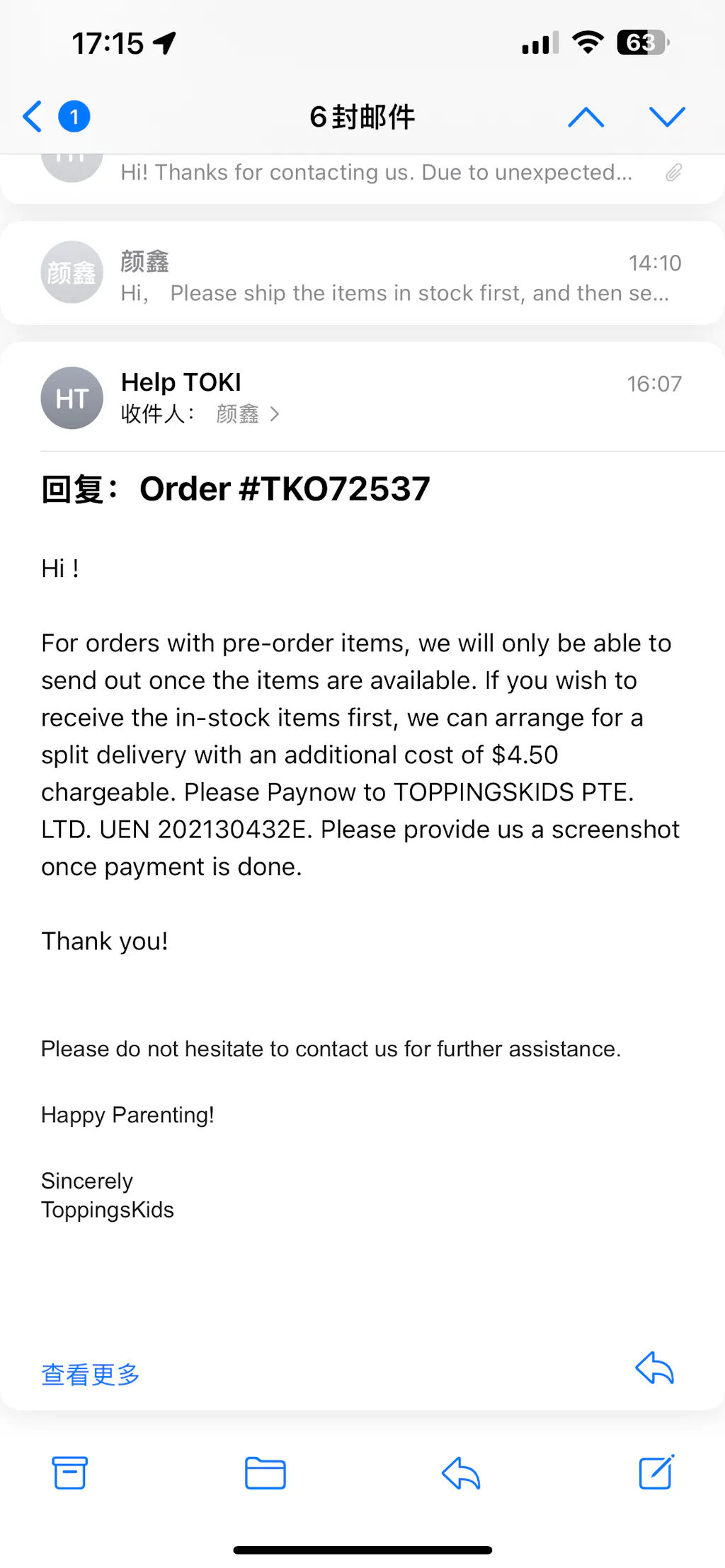Jump to the next email with down arrow
The height and width of the screenshot is (1568, 725).
click(x=667, y=117)
